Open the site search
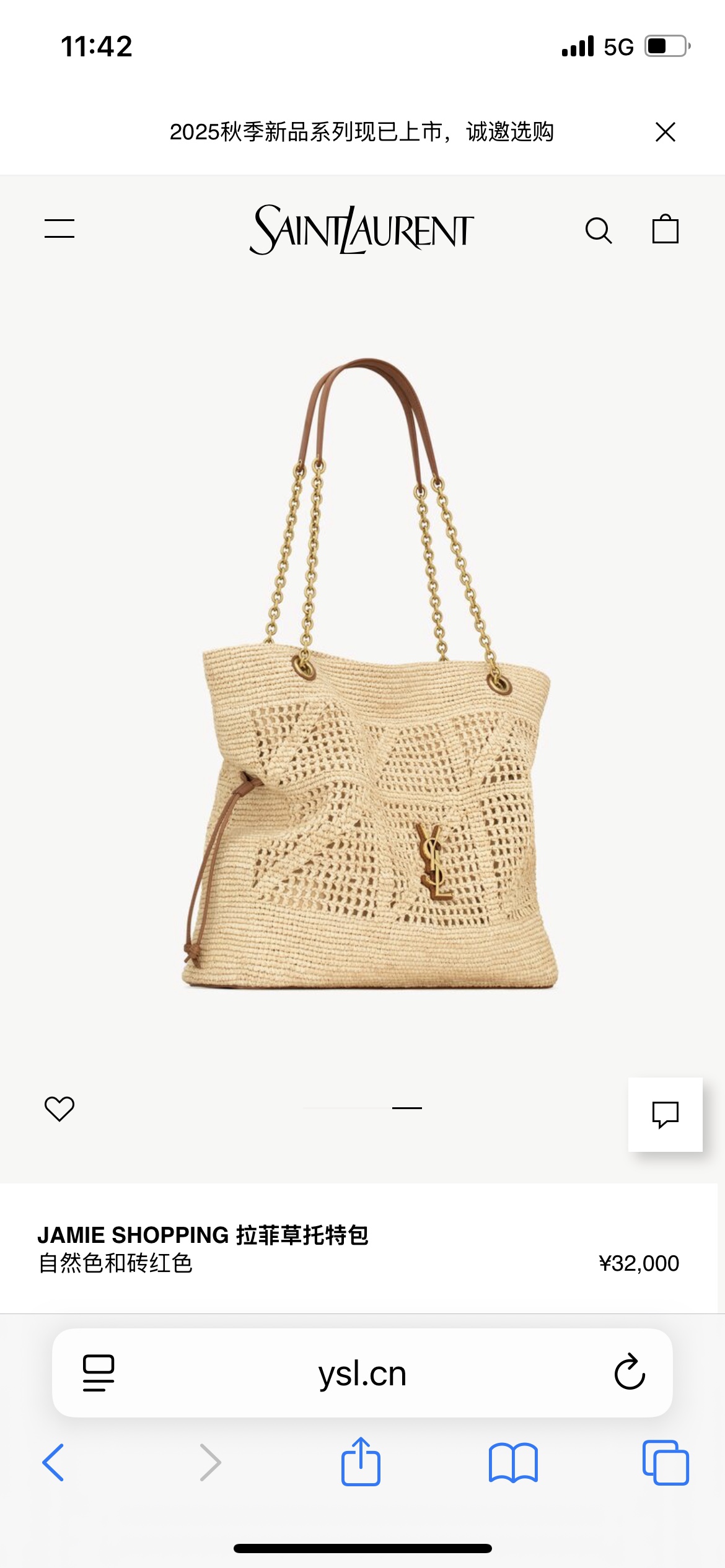The height and width of the screenshot is (1568, 725). [x=598, y=230]
